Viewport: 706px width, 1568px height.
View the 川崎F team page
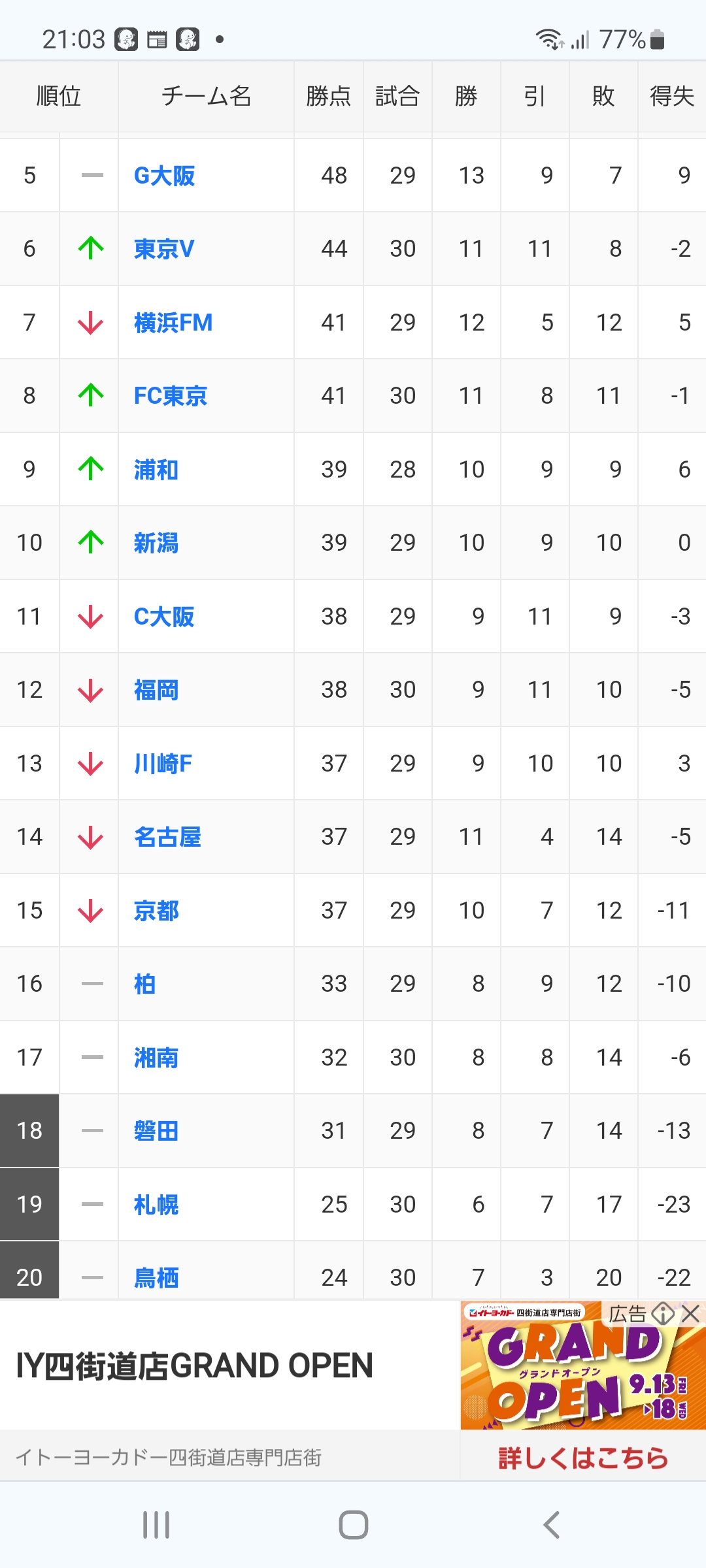tap(163, 764)
